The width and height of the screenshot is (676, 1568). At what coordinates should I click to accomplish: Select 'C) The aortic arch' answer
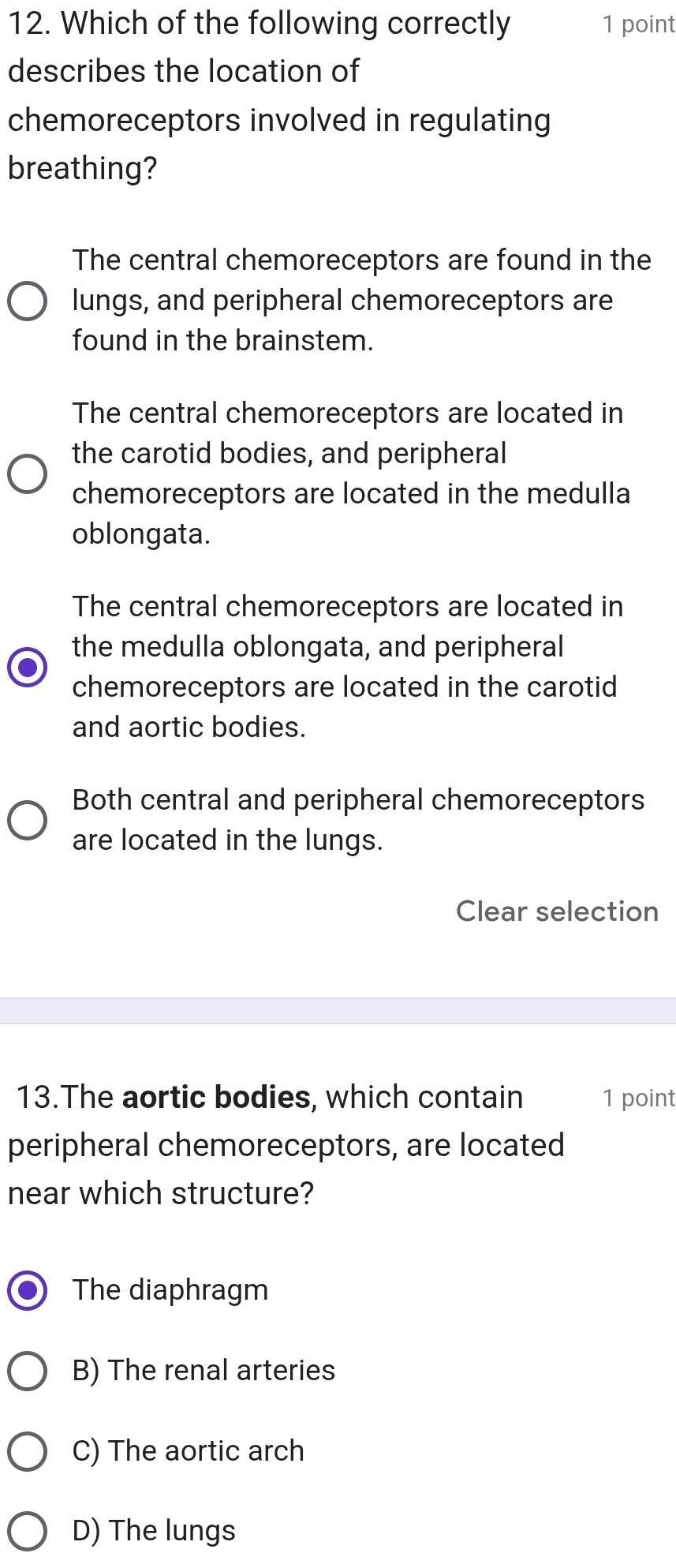(x=28, y=1450)
